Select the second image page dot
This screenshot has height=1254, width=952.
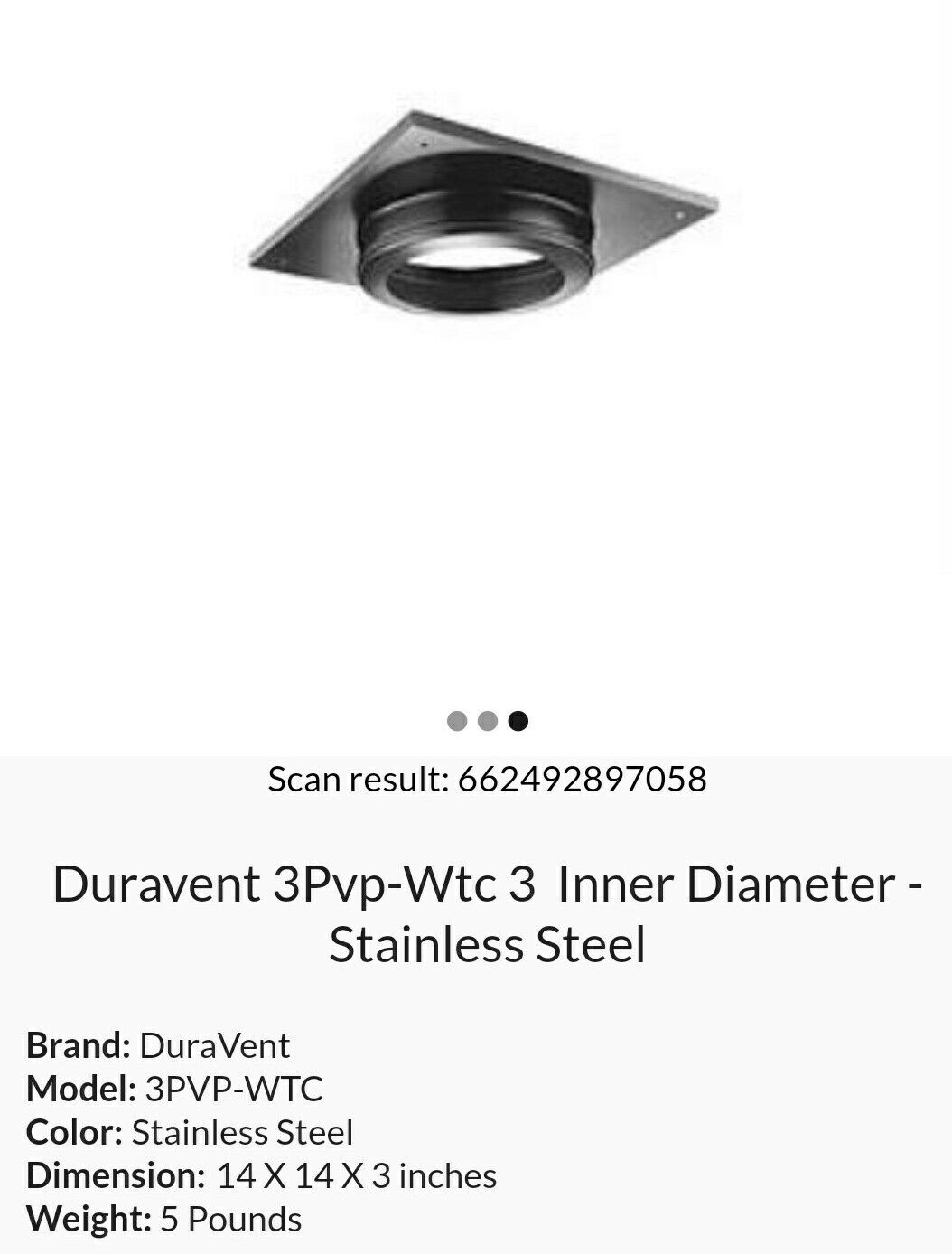[x=488, y=721]
